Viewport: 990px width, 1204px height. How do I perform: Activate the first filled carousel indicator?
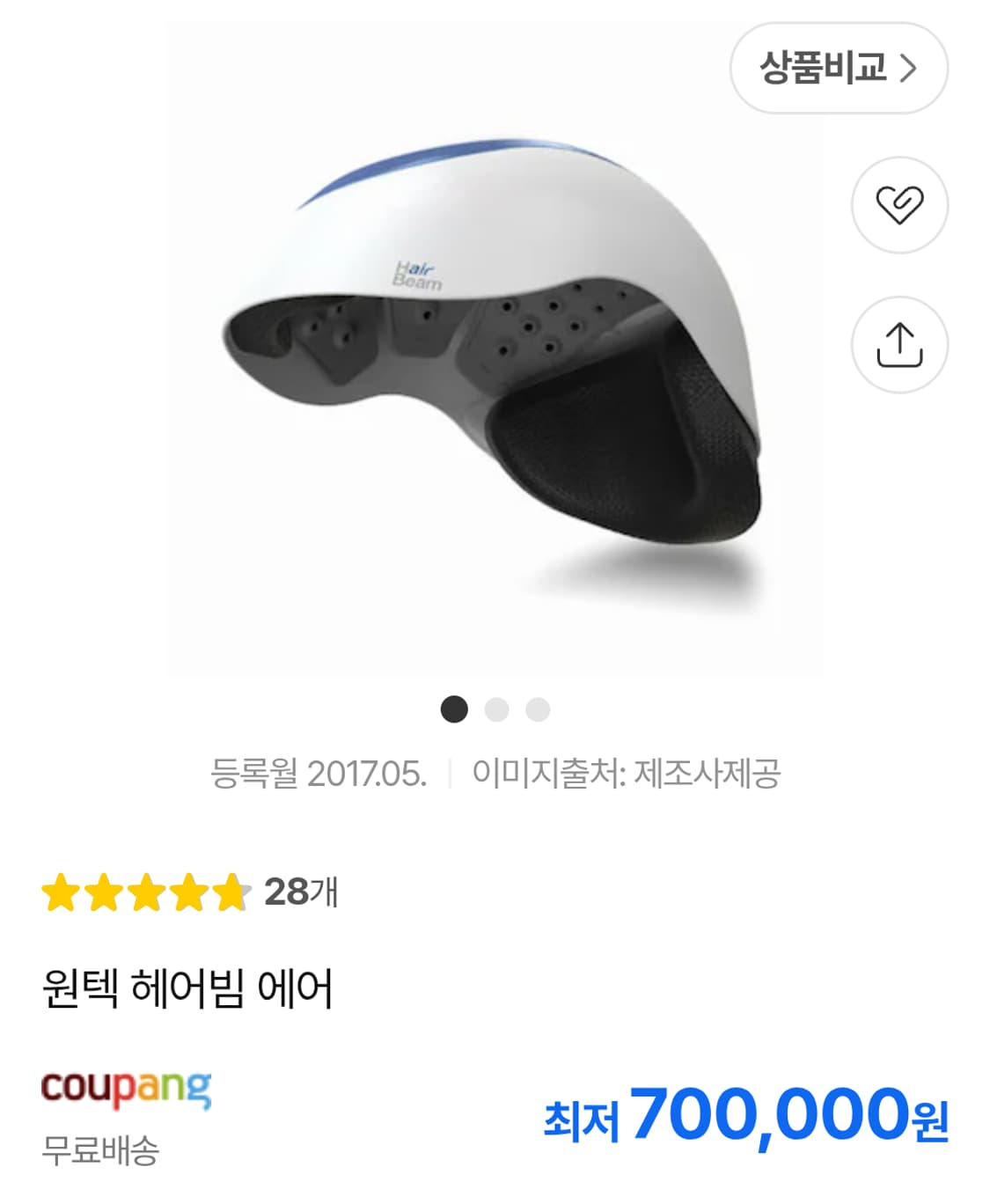(455, 707)
